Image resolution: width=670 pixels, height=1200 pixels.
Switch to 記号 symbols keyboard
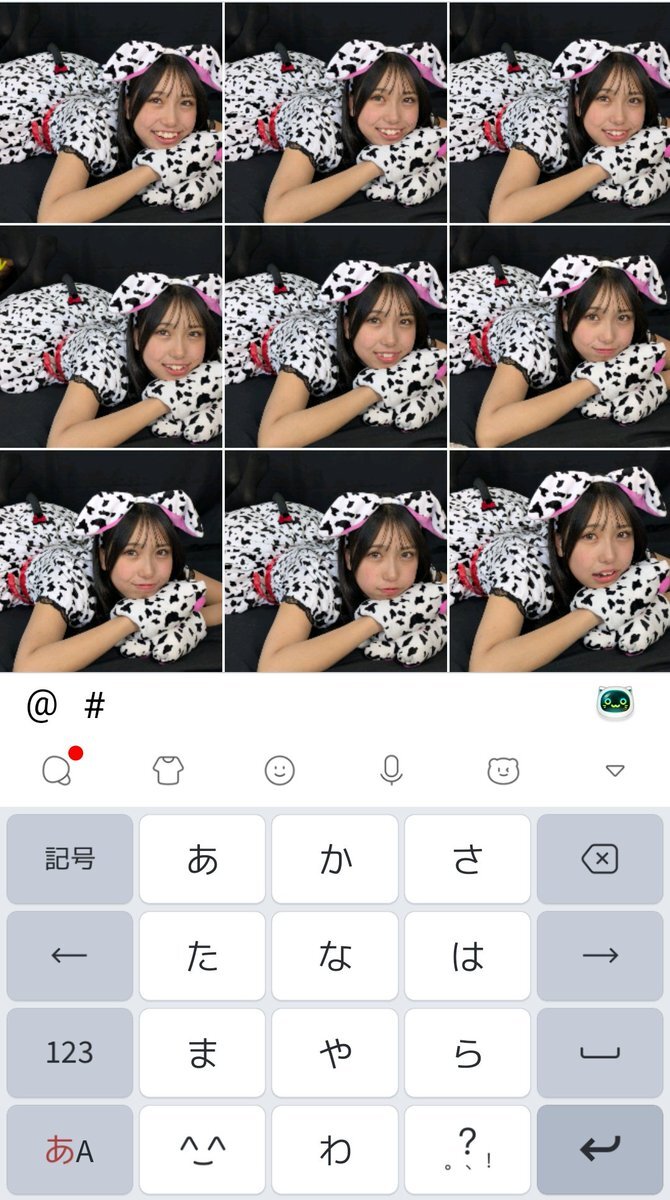click(x=70, y=859)
